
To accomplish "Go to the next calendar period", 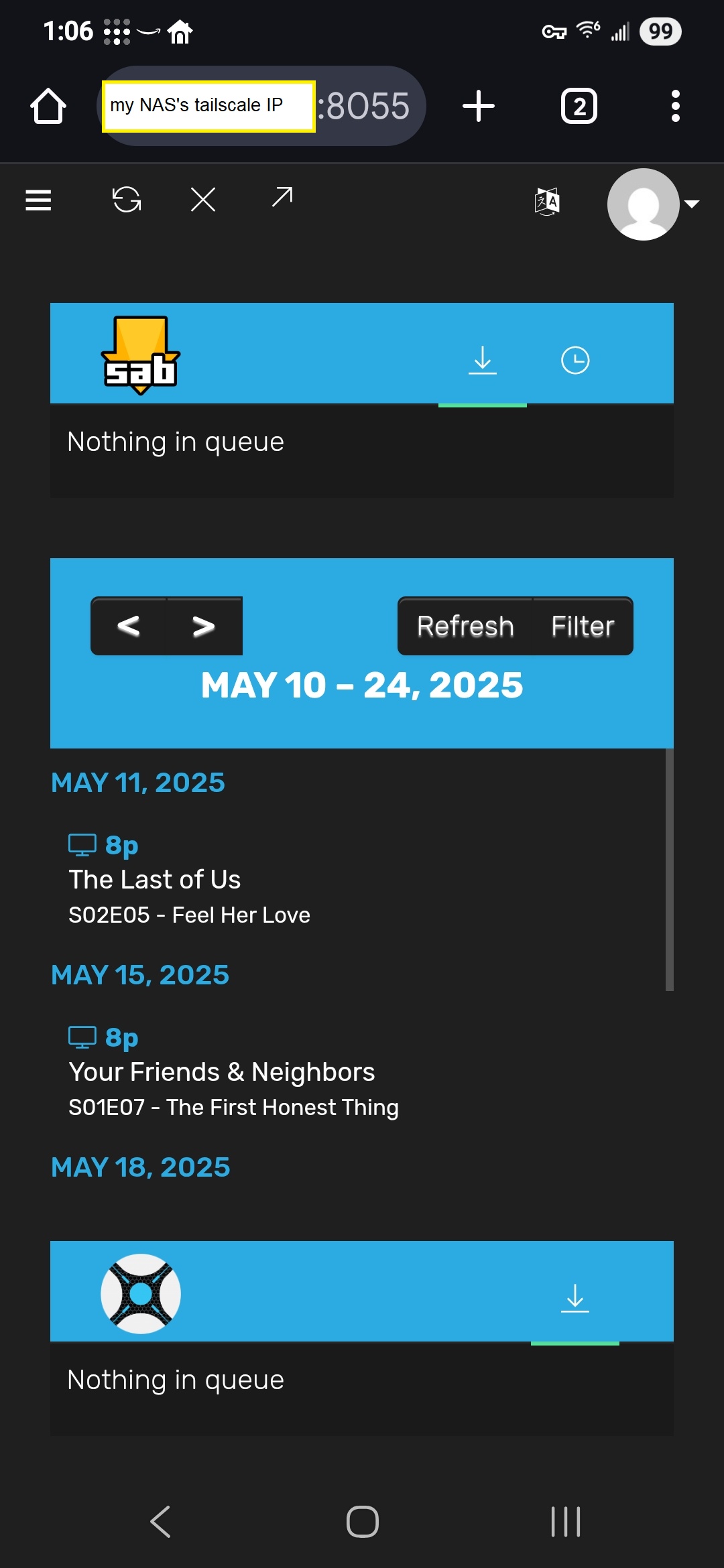I will click(x=204, y=626).
